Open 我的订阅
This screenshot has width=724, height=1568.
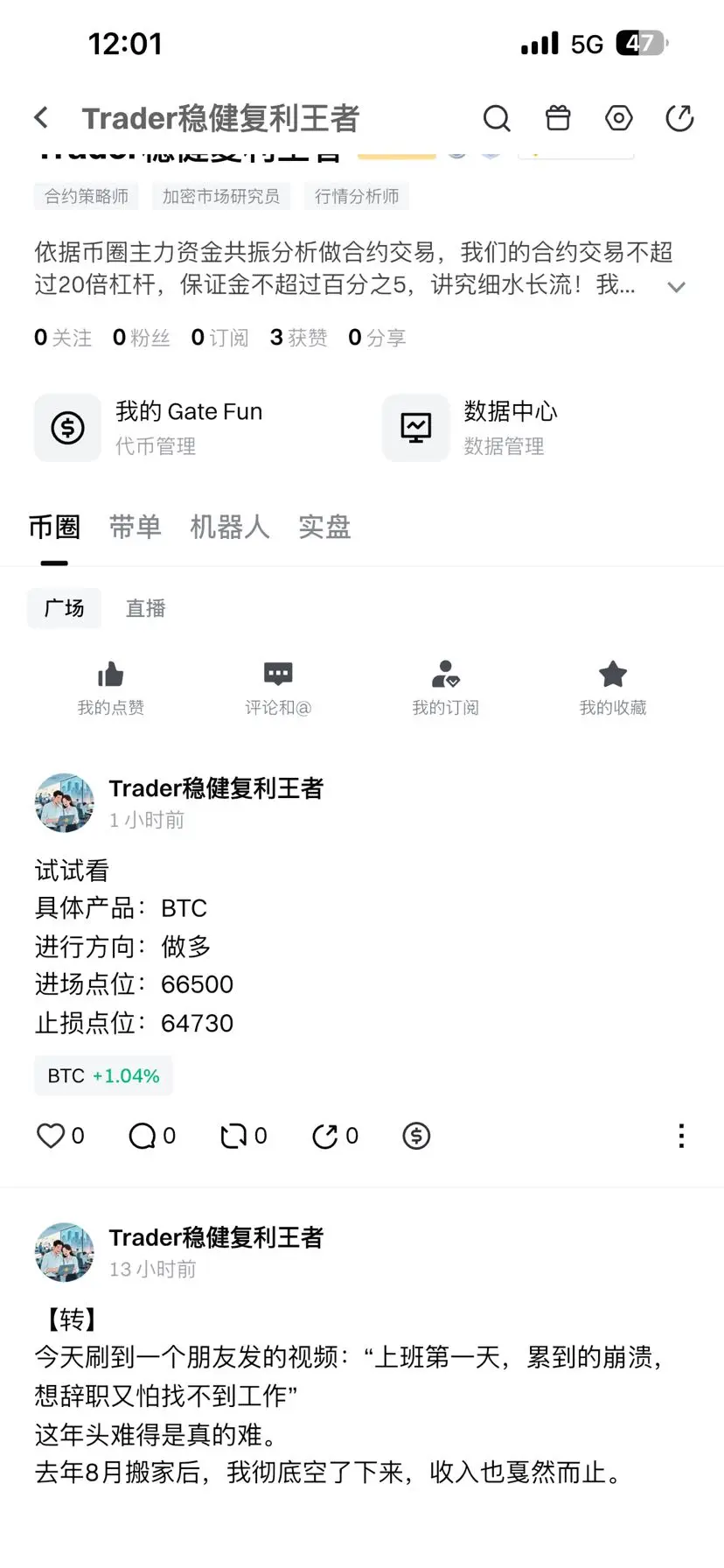pyautogui.click(x=445, y=688)
